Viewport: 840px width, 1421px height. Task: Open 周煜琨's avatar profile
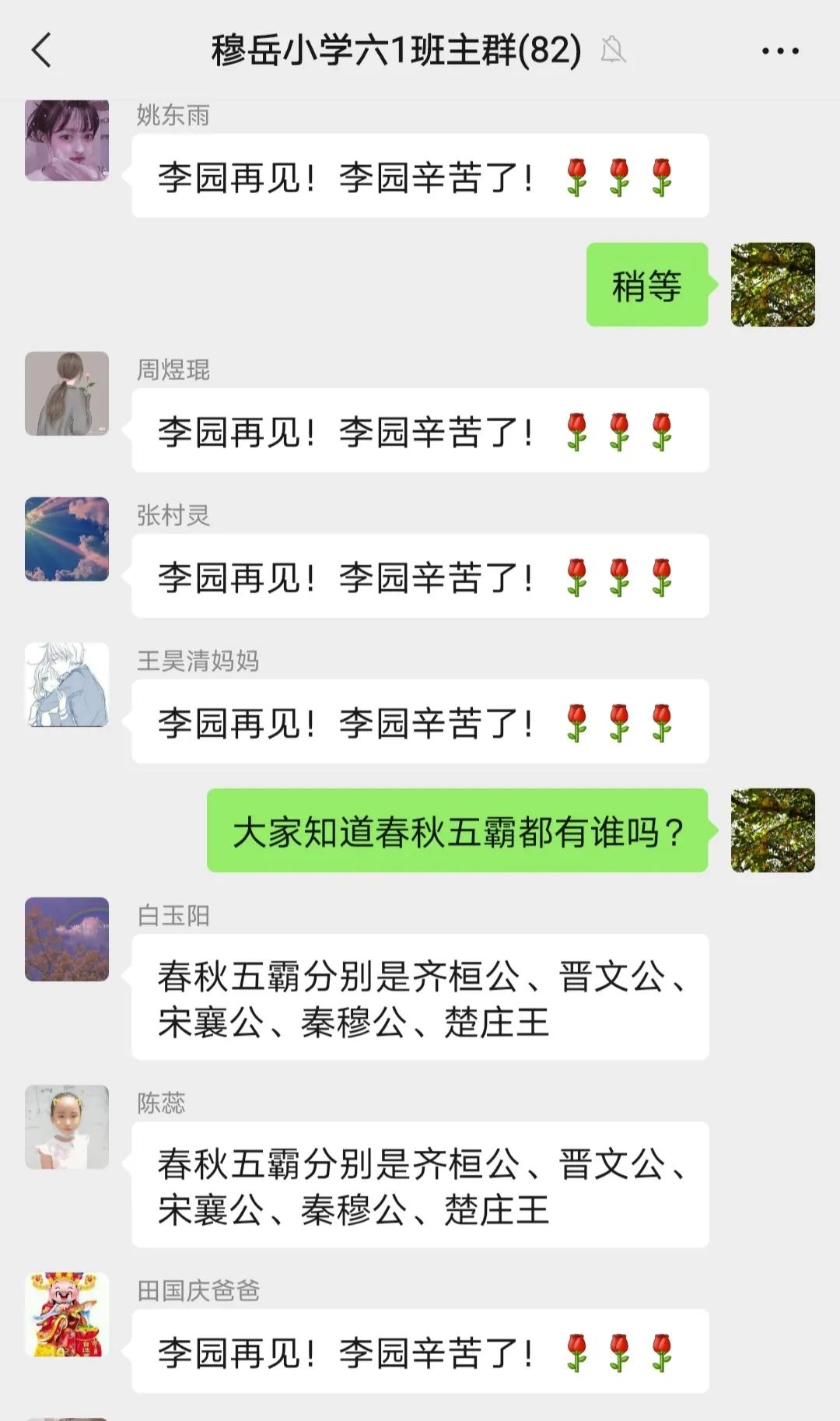(67, 394)
